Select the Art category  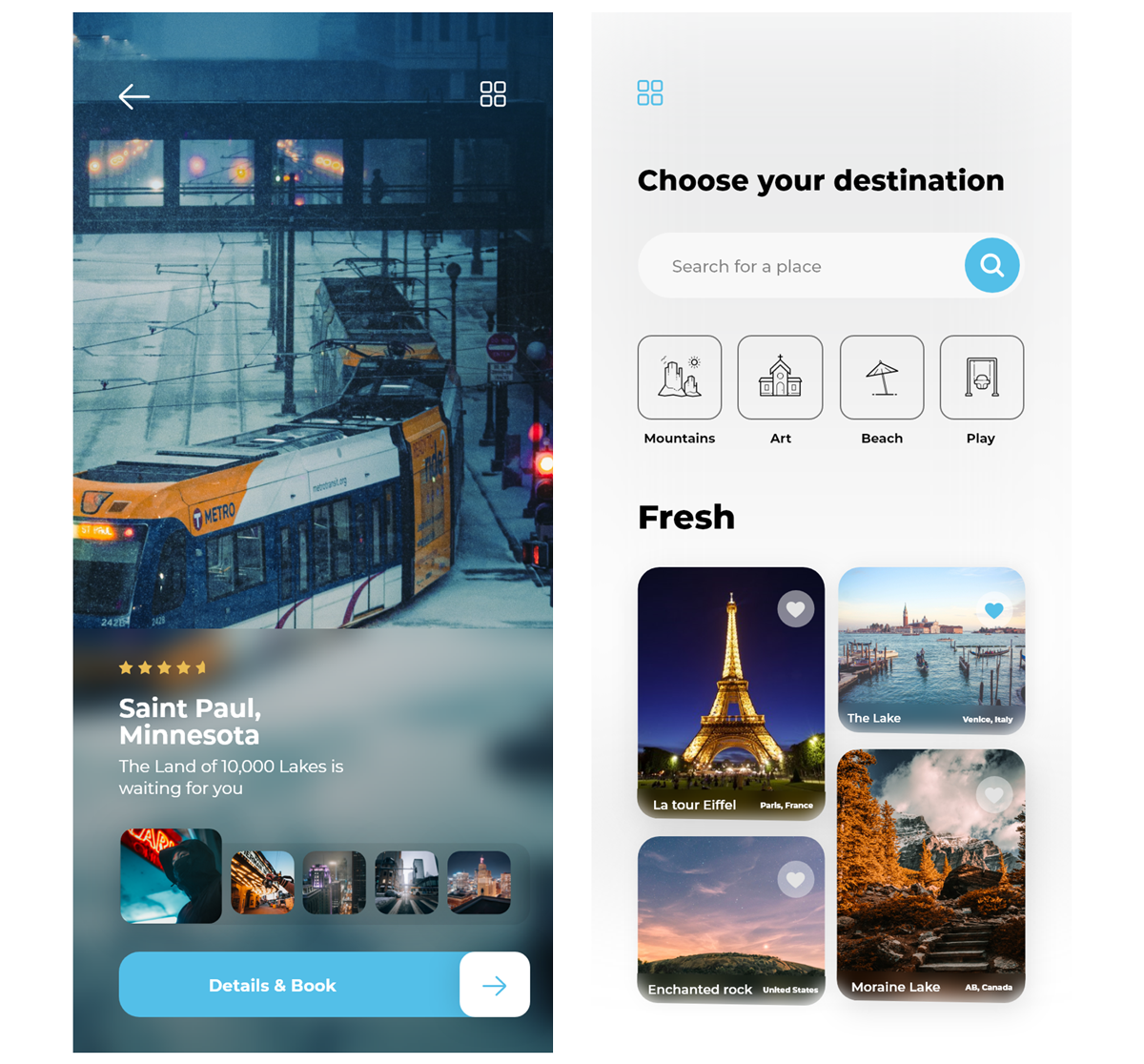pyautogui.click(x=780, y=378)
